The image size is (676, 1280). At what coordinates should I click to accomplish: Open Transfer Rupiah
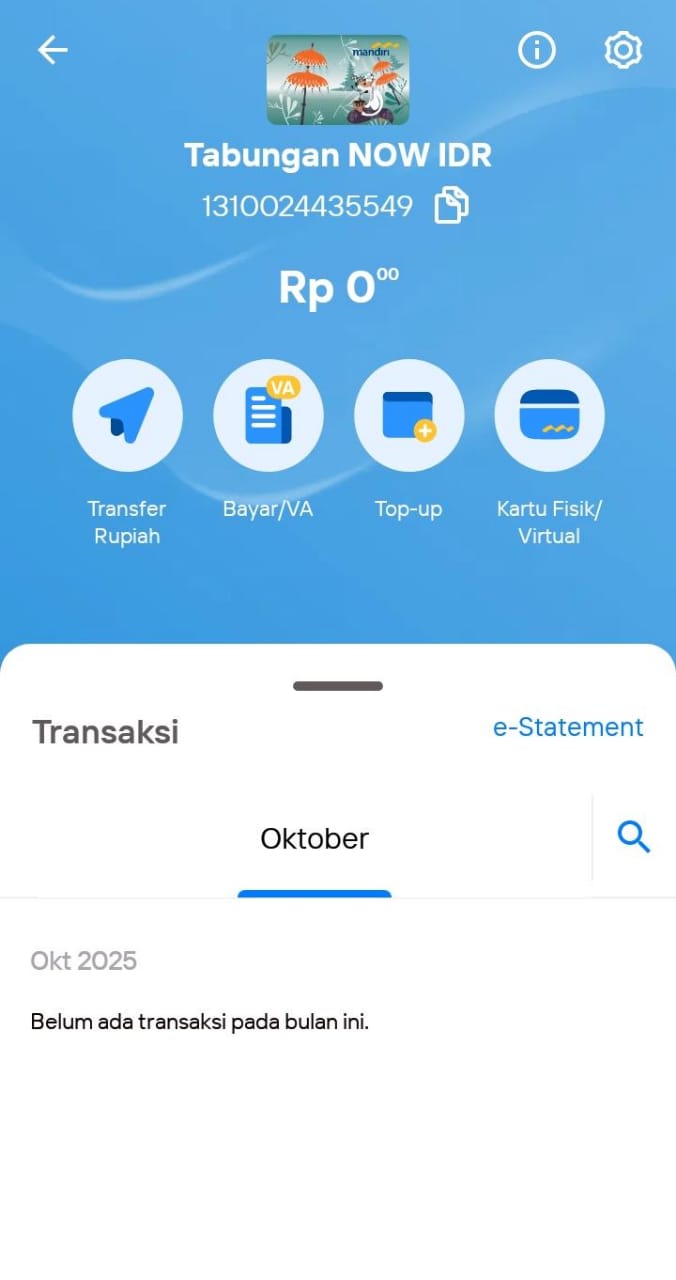(x=128, y=415)
